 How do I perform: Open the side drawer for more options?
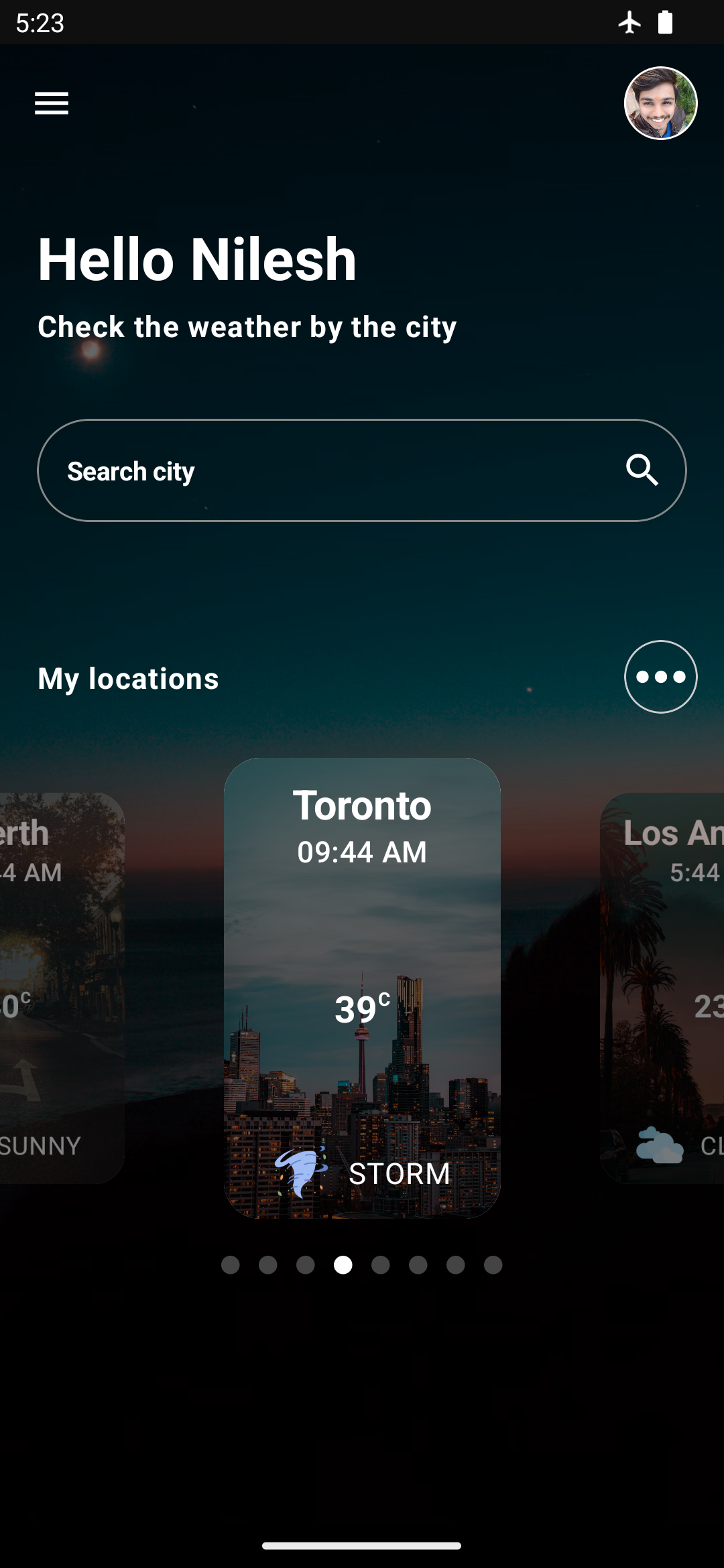click(52, 104)
